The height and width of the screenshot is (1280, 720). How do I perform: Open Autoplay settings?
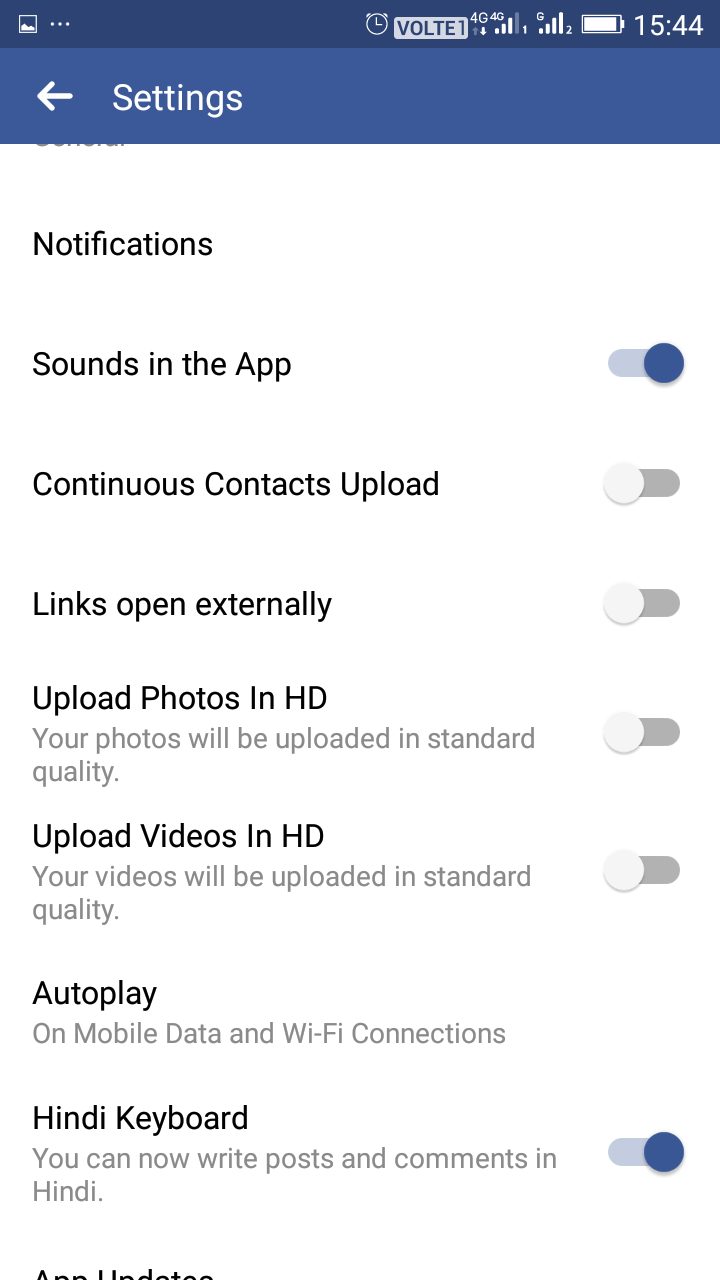[360, 1013]
